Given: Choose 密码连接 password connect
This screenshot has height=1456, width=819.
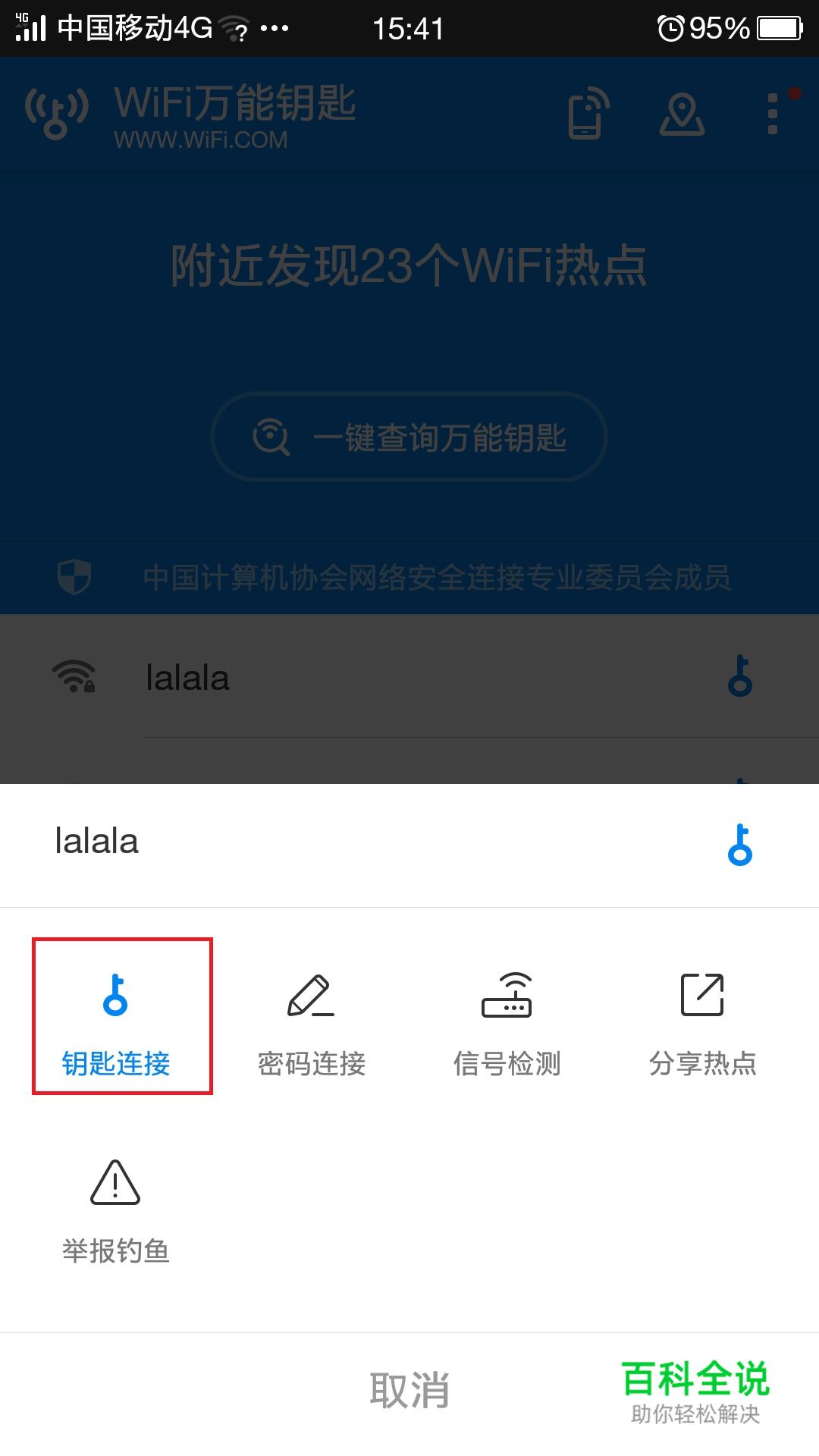Looking at the screenshot, I should coord(311,1024).
